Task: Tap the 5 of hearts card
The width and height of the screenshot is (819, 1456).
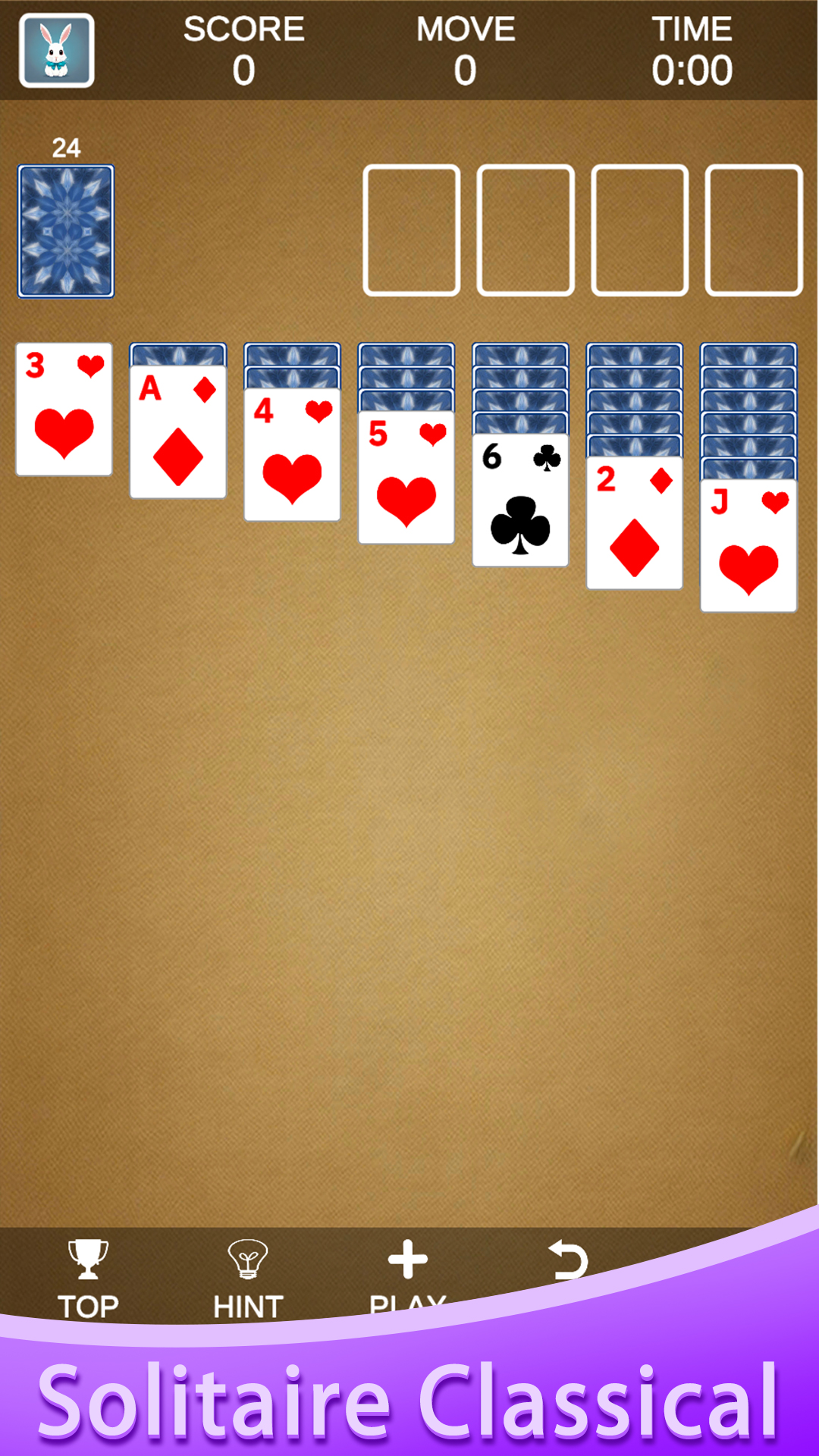Action: click(406, 477)
